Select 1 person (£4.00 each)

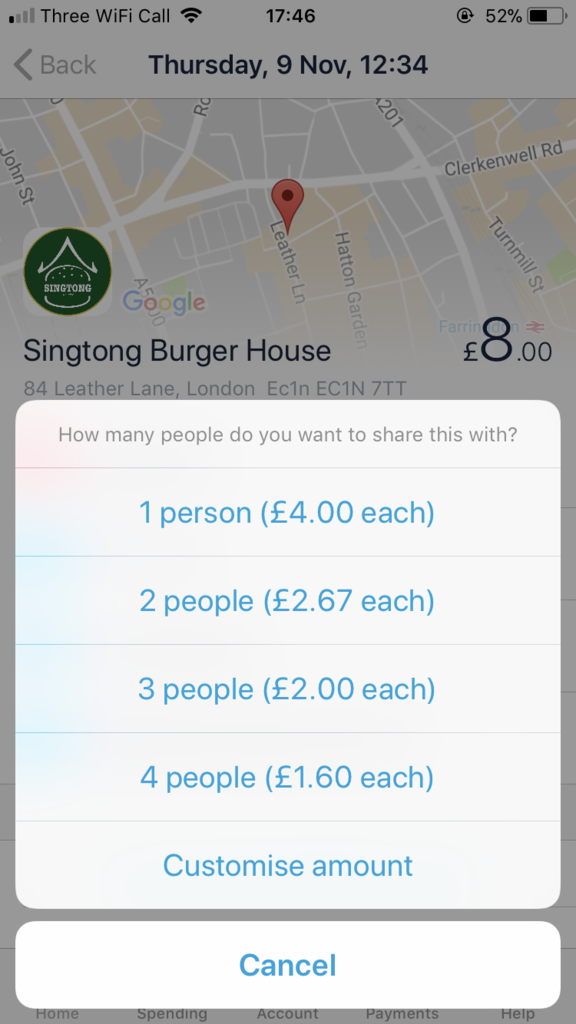click(x=287, y=513)
